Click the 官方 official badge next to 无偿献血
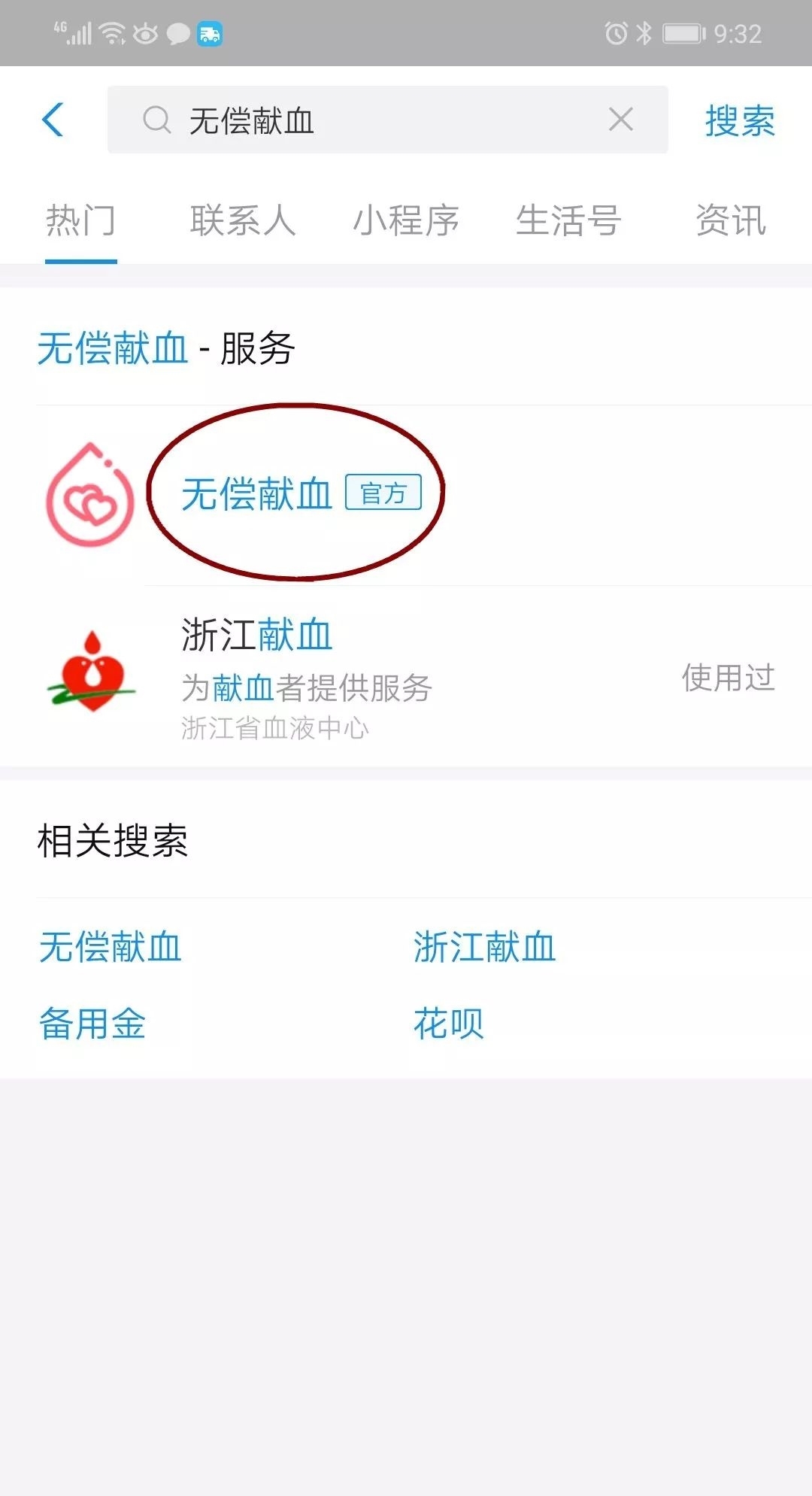This screenshot has height=1496, width=812. (383, 493)
